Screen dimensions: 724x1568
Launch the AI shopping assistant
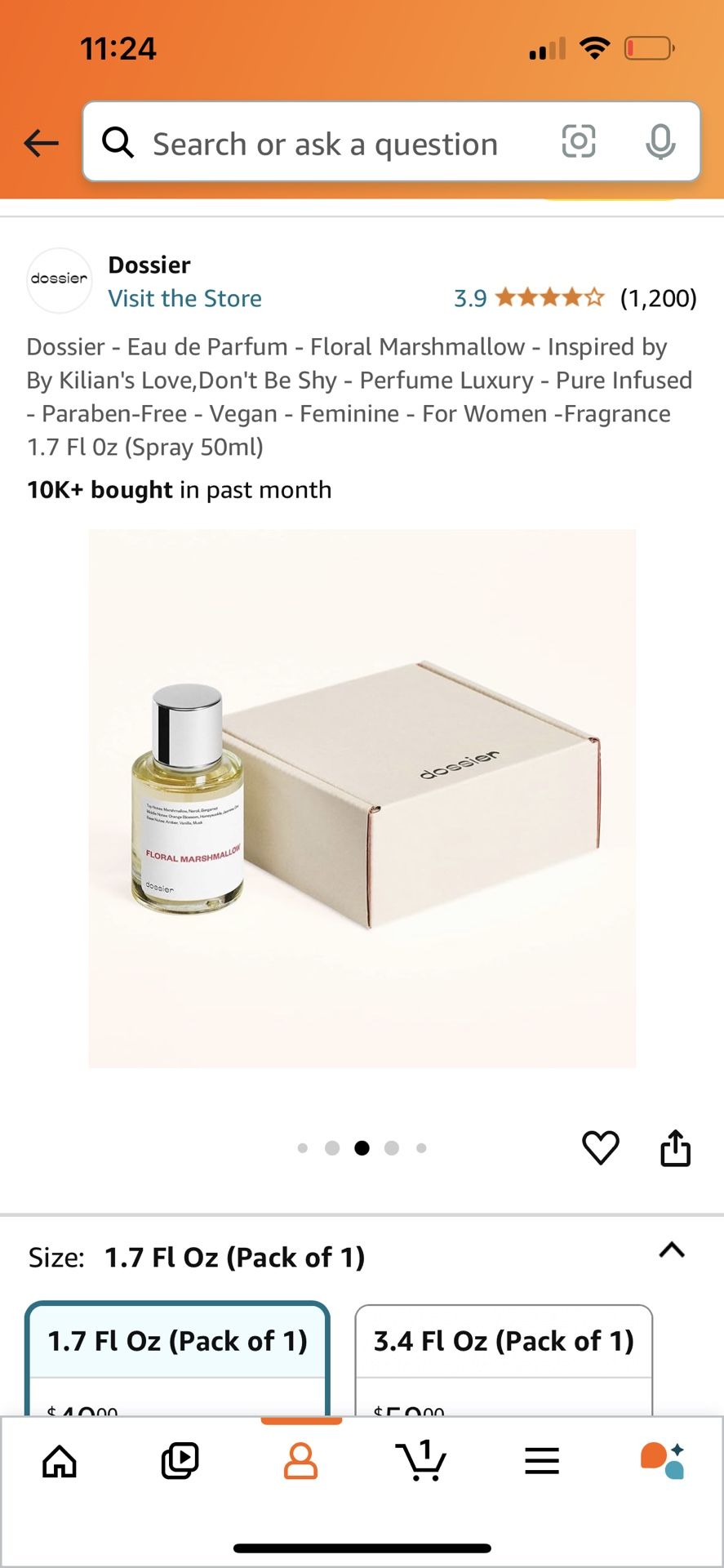coord(662,1461)
